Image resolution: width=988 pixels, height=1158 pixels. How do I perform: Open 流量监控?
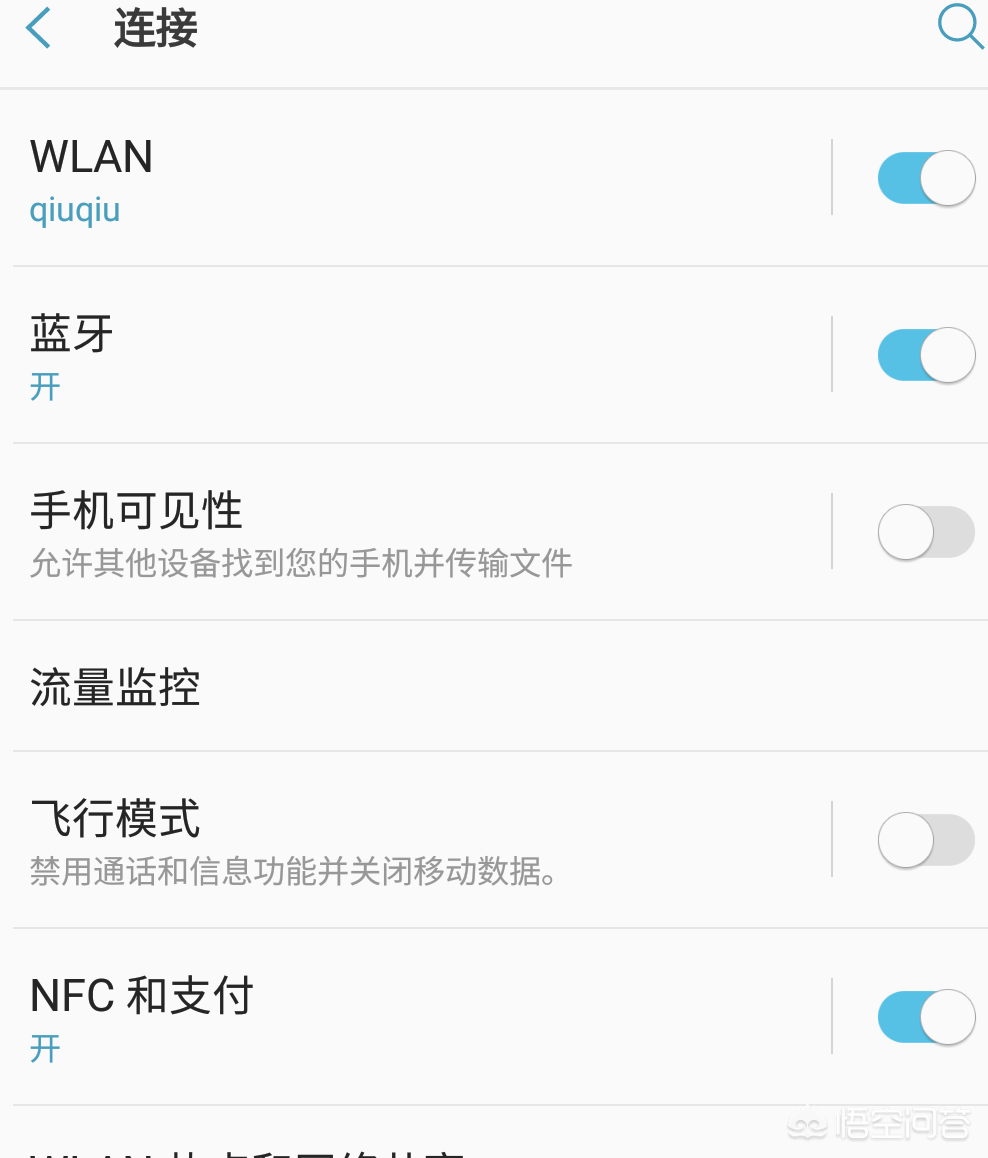(400, 688)
